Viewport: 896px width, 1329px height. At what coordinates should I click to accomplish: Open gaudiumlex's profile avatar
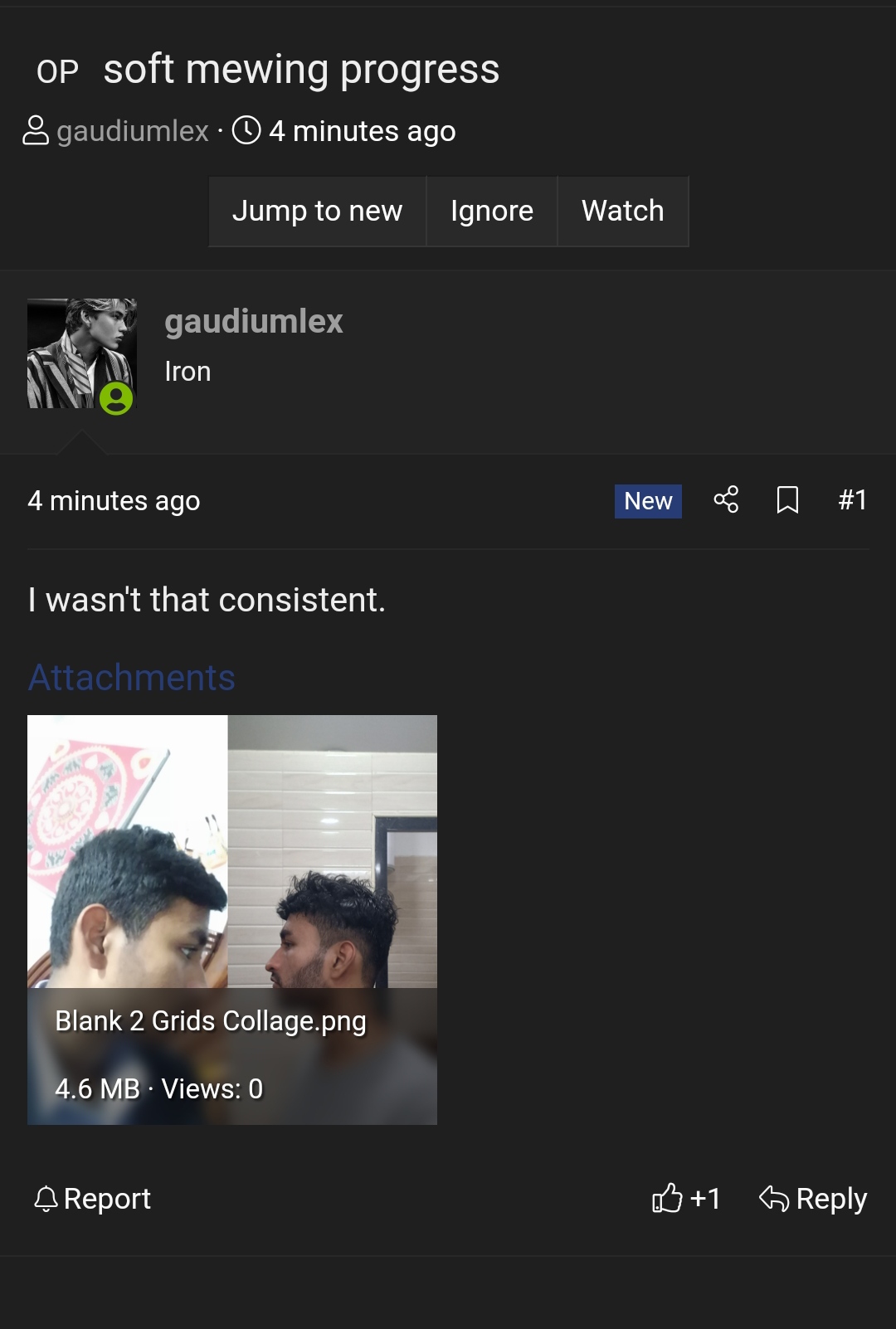pyautogui.click(x=81, y=353)
